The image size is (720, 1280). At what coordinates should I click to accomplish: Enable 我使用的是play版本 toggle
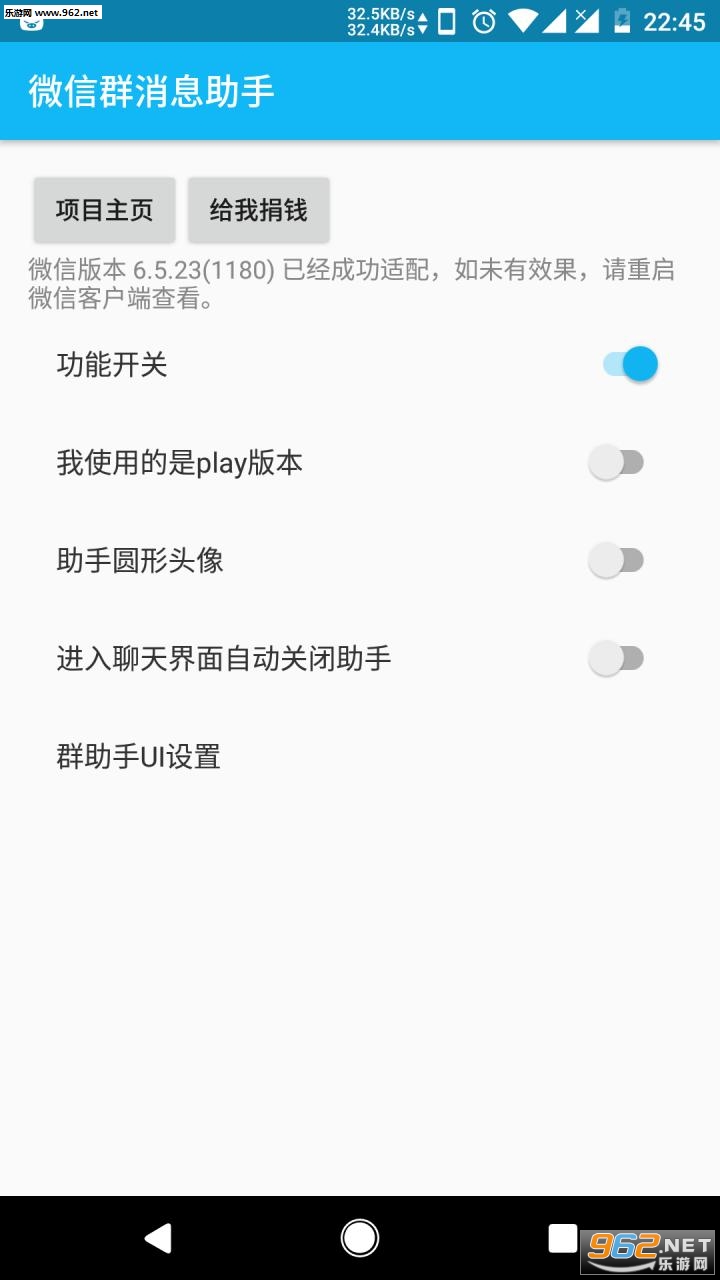coord(616,462)
